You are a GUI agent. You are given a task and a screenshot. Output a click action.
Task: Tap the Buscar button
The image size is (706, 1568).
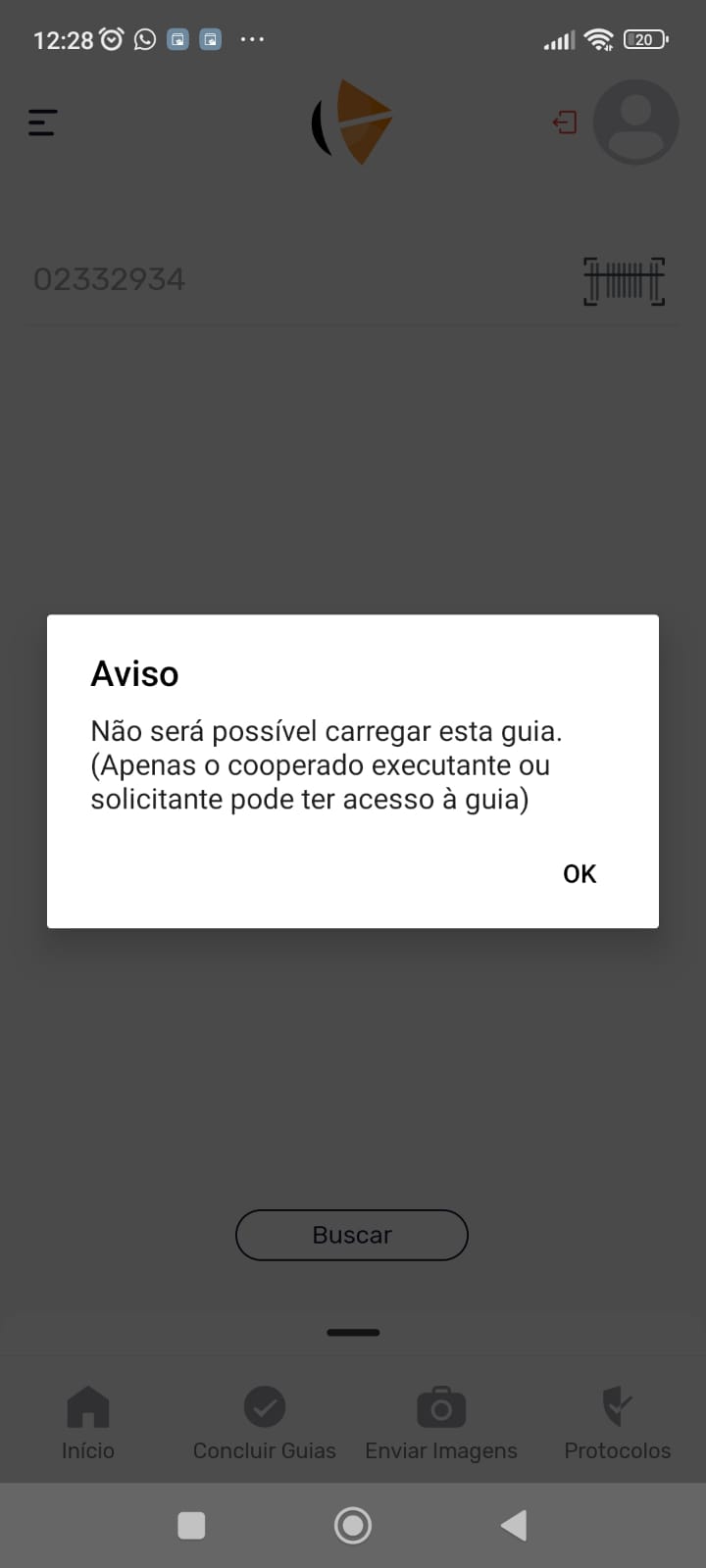pyautogui.click(x=352, y=1235)
